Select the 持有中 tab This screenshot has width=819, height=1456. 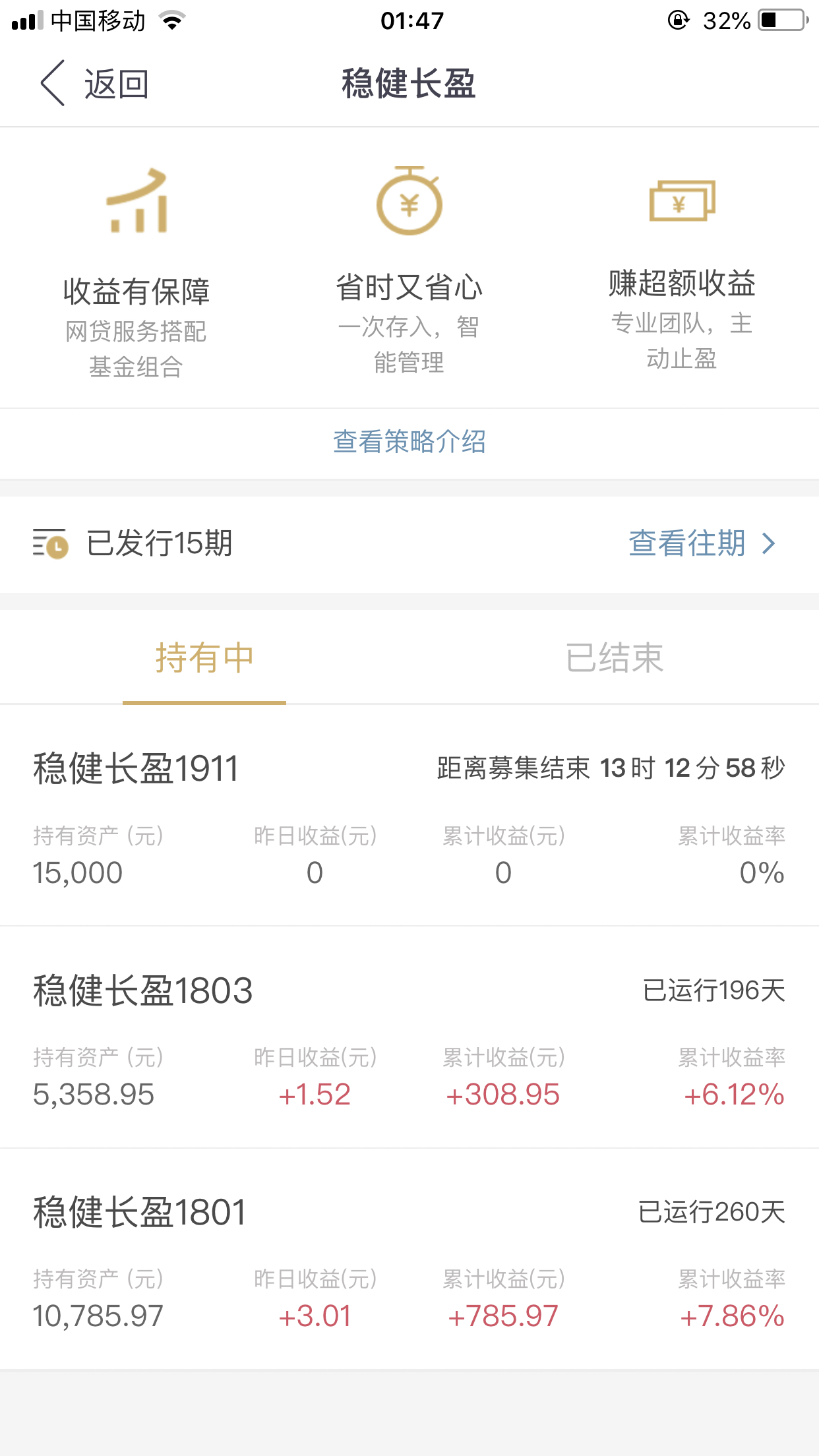pos(204,657)
